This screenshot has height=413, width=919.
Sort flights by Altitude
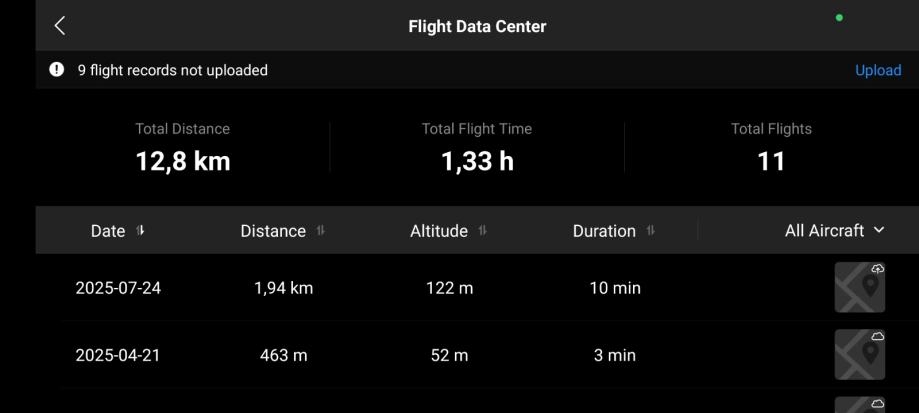[x=448, y=231]
